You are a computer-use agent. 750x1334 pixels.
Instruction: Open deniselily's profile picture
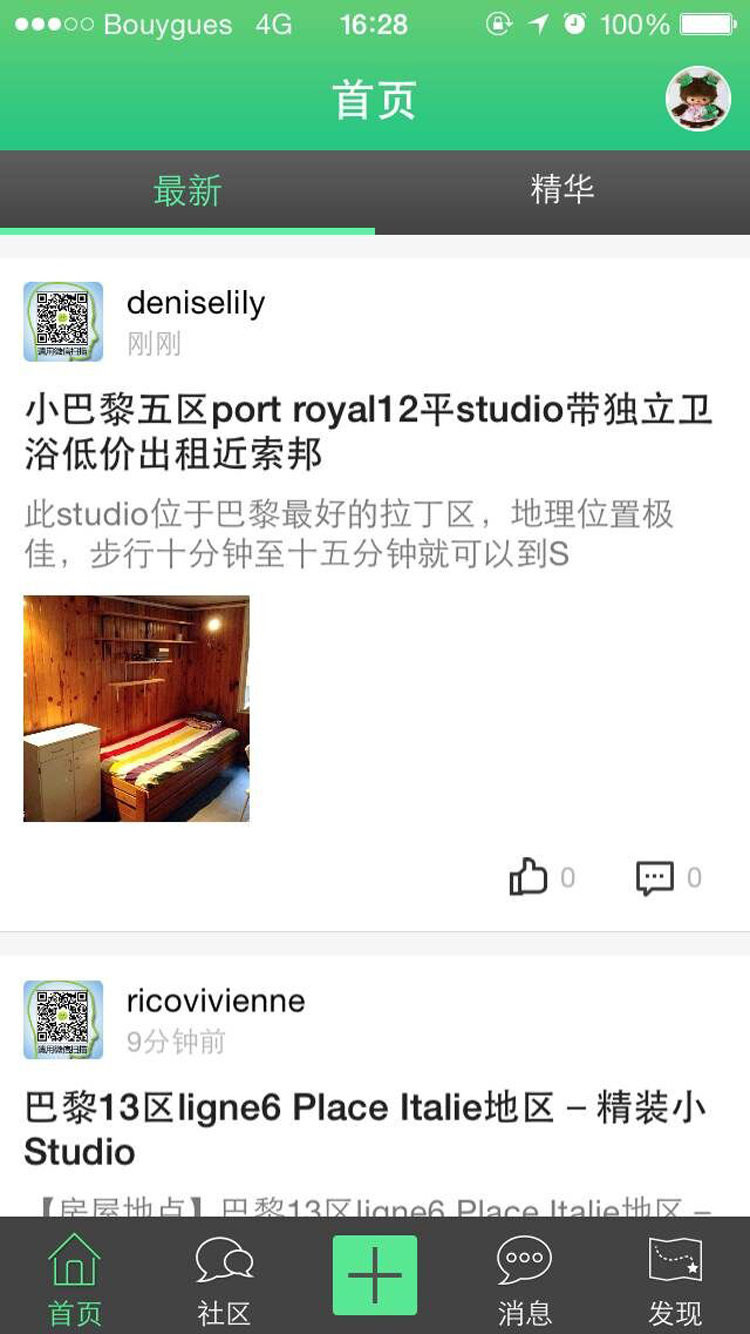coord(63,321)
